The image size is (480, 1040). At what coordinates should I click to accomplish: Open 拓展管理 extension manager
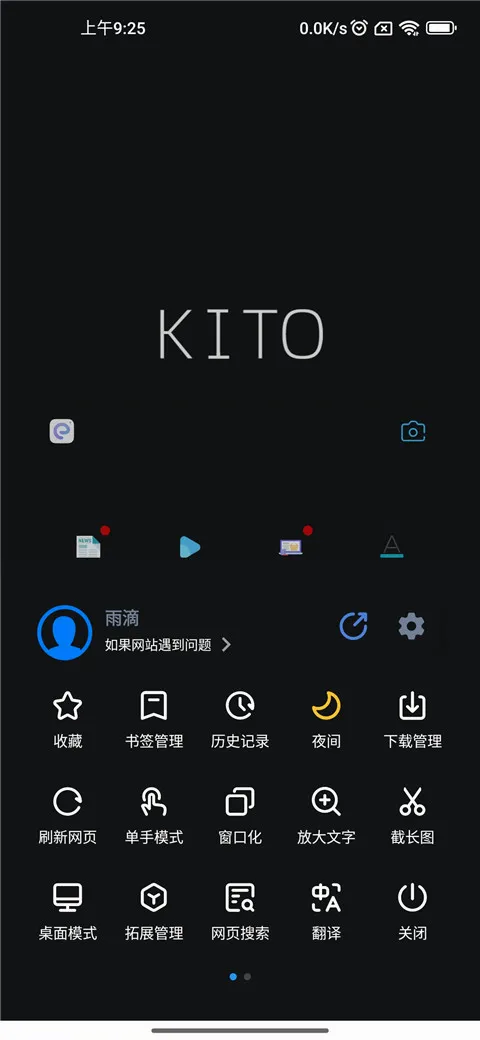click(x=154, y=913)
